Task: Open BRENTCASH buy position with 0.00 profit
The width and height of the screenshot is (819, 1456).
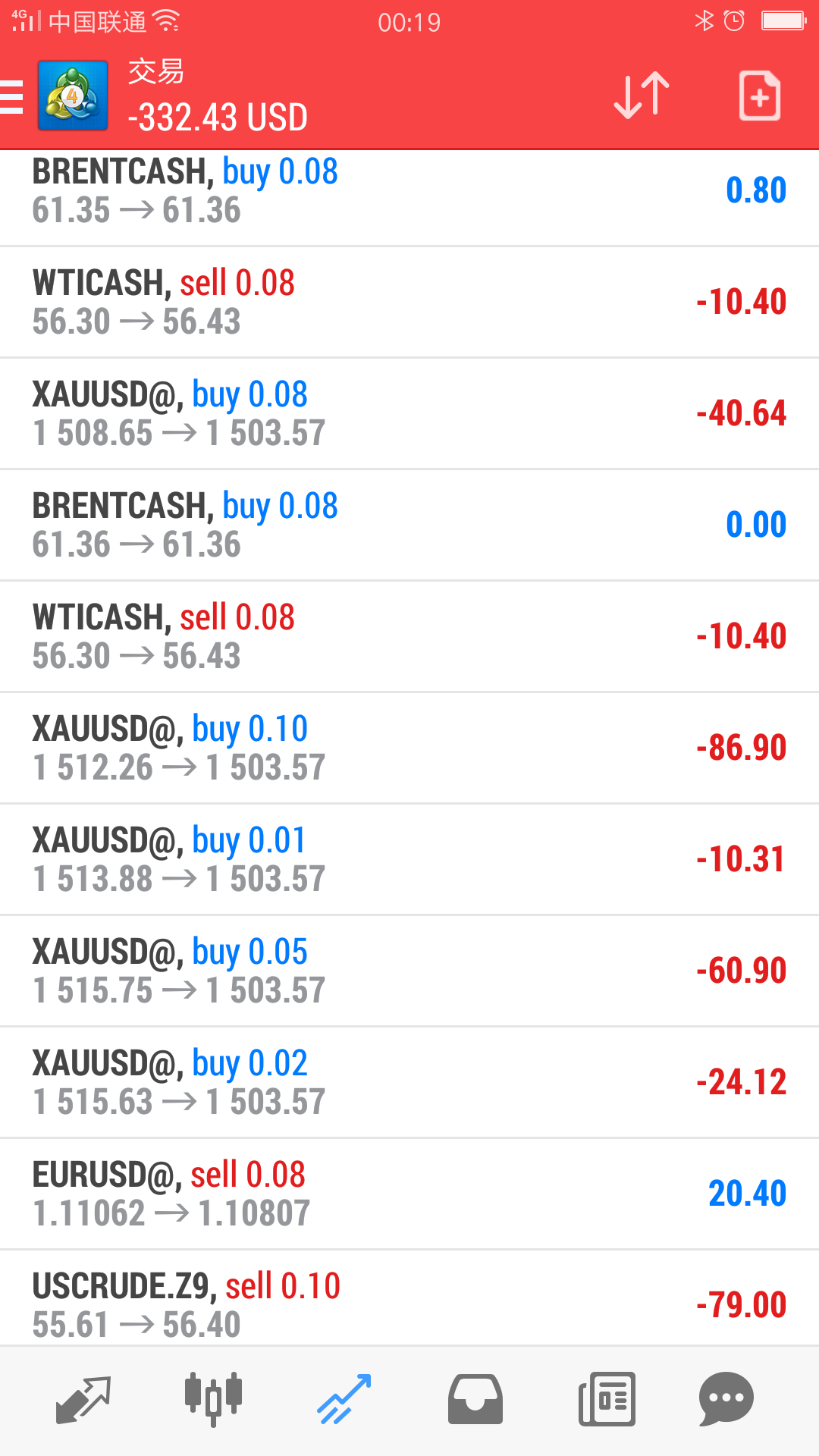Action: click(409, 525)
